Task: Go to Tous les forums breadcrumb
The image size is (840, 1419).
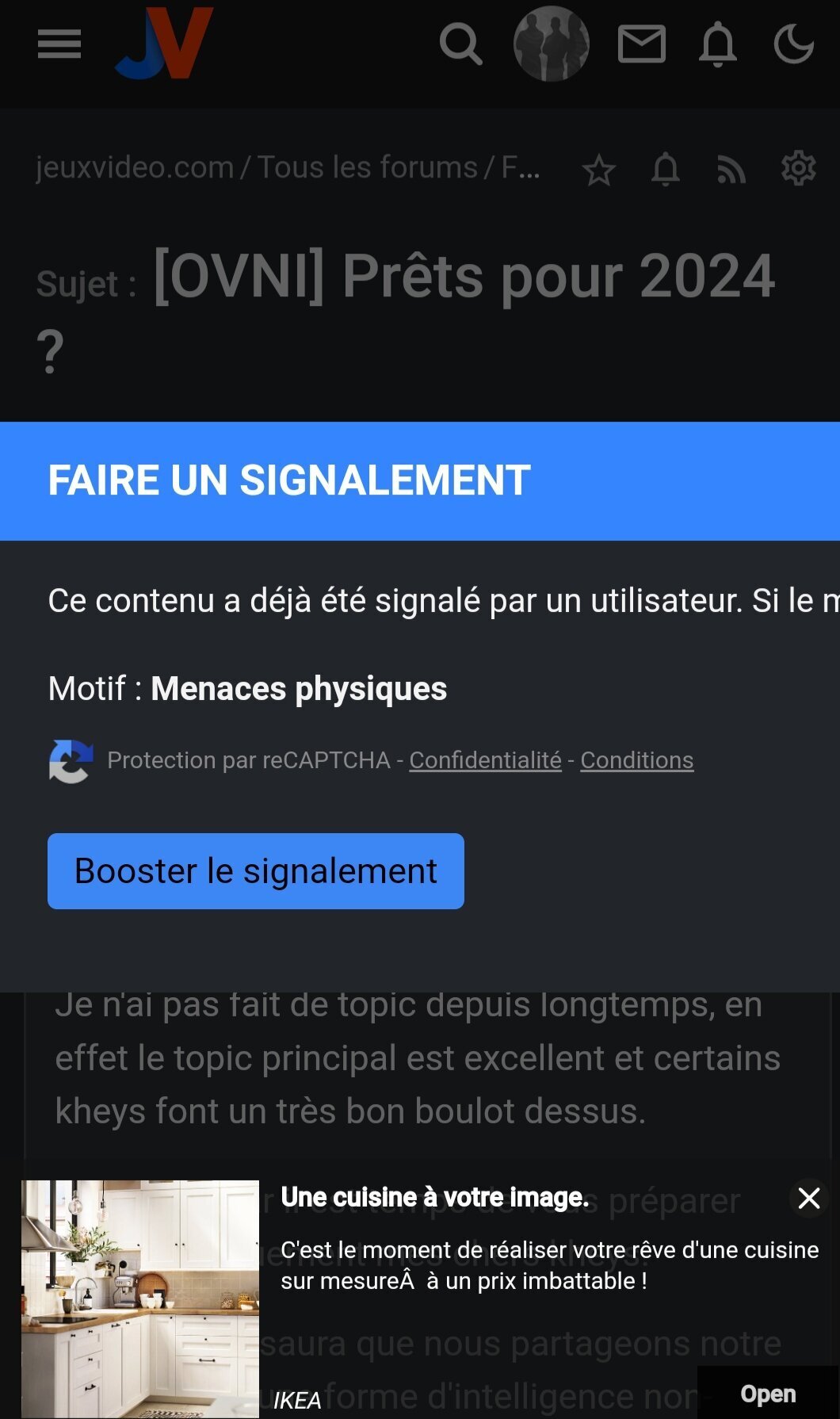Action: (368, 168)
